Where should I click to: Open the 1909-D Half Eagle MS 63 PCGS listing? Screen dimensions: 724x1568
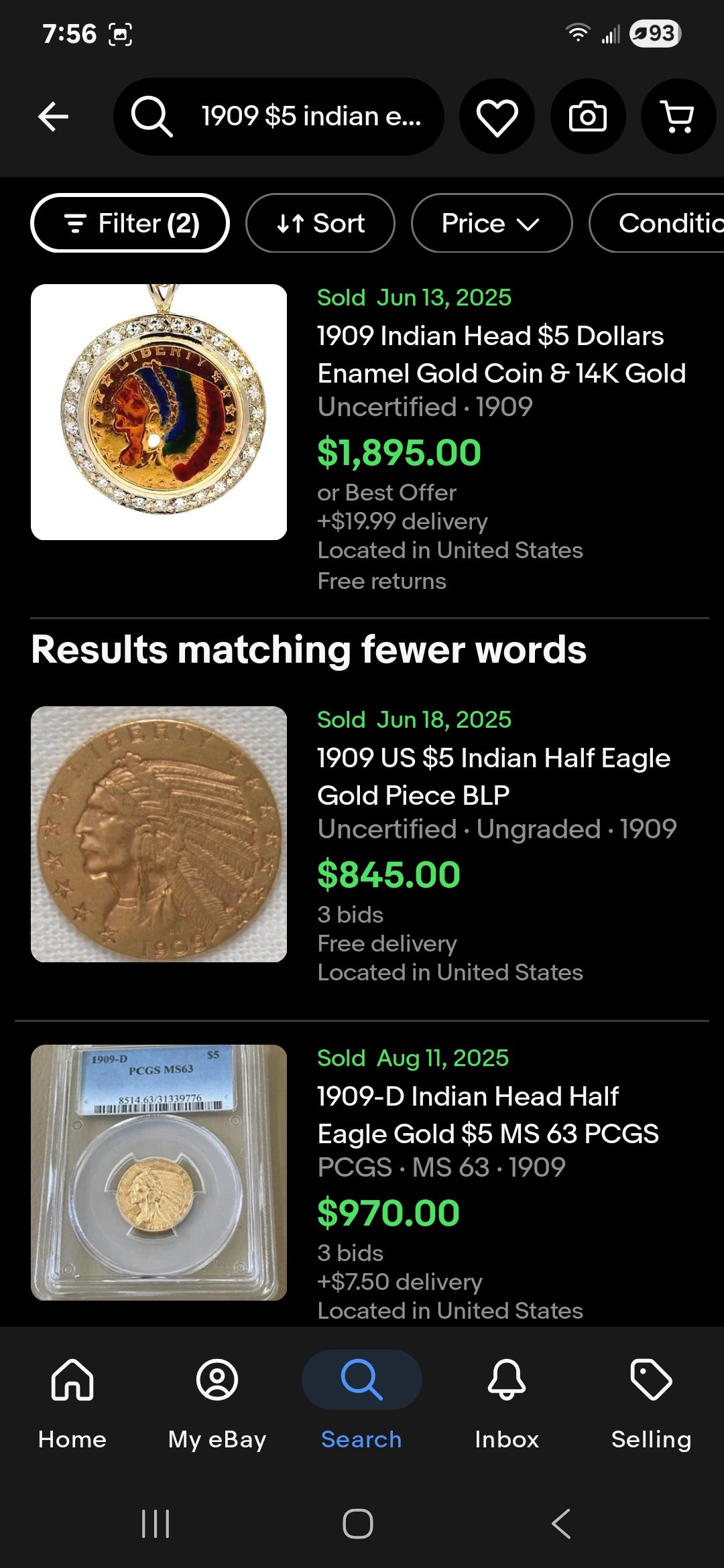click(487, 1115)
